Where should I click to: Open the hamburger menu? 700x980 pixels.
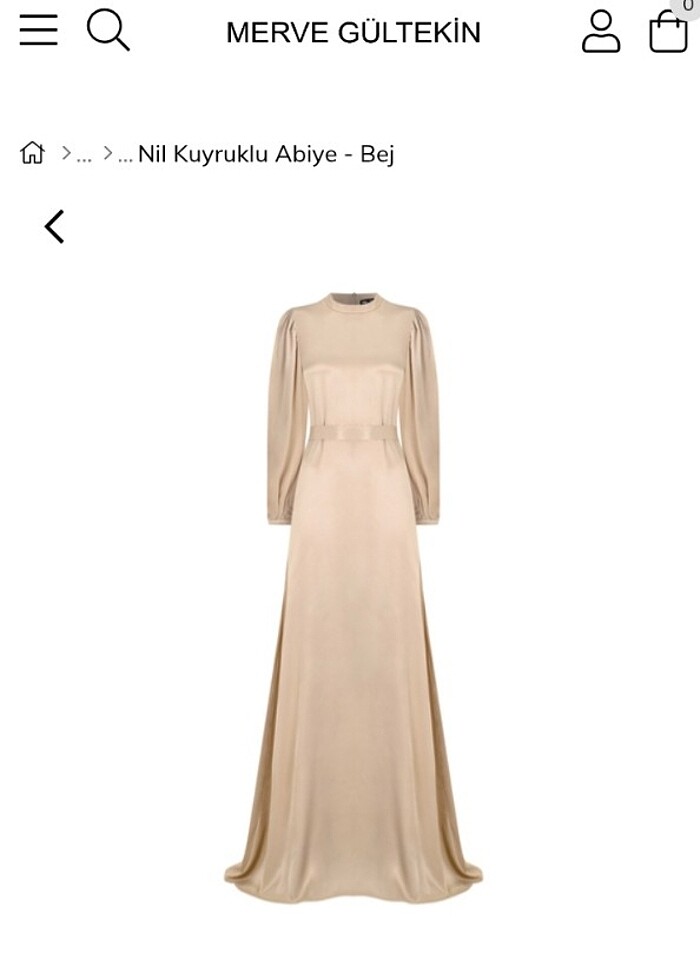click(x=38, y=30)
